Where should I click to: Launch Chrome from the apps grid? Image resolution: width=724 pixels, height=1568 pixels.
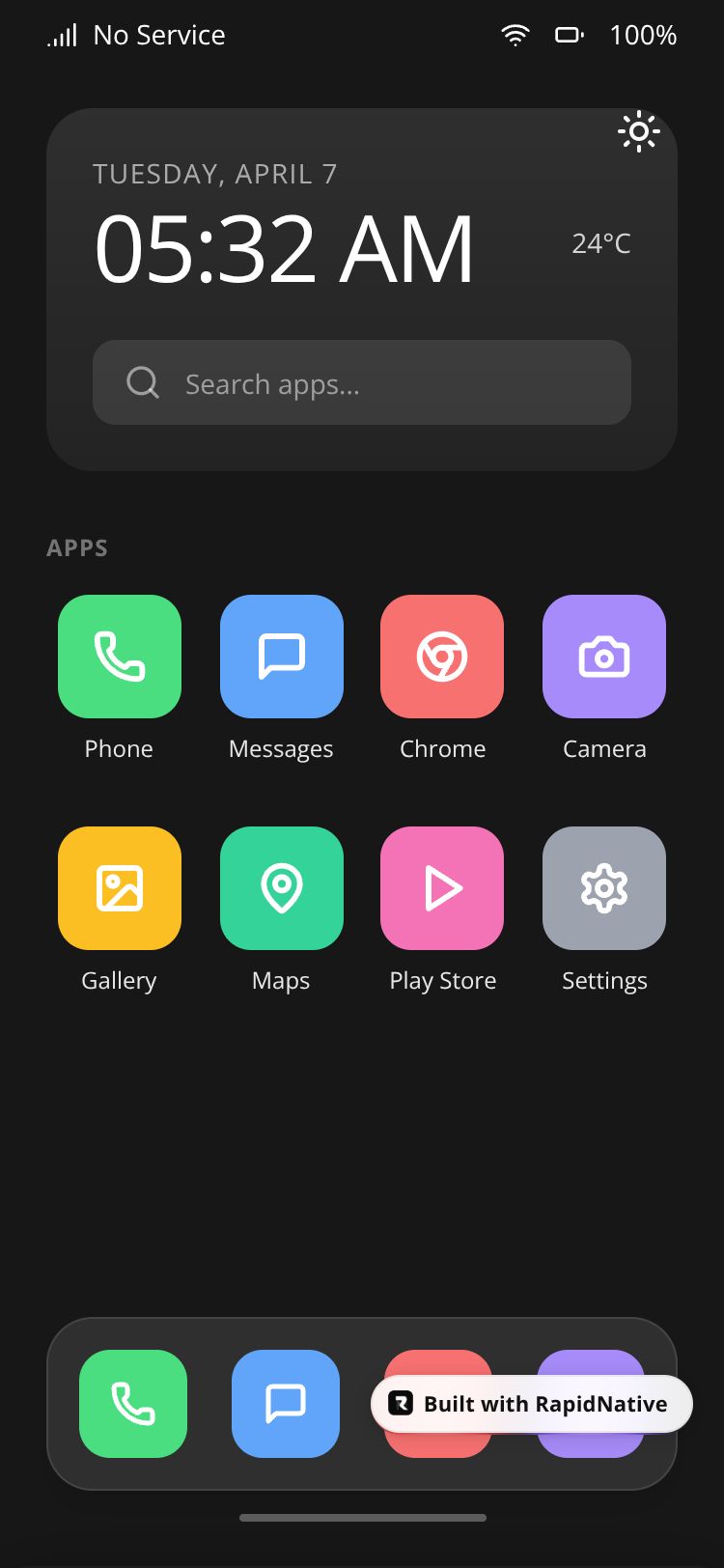click(442, 657)
